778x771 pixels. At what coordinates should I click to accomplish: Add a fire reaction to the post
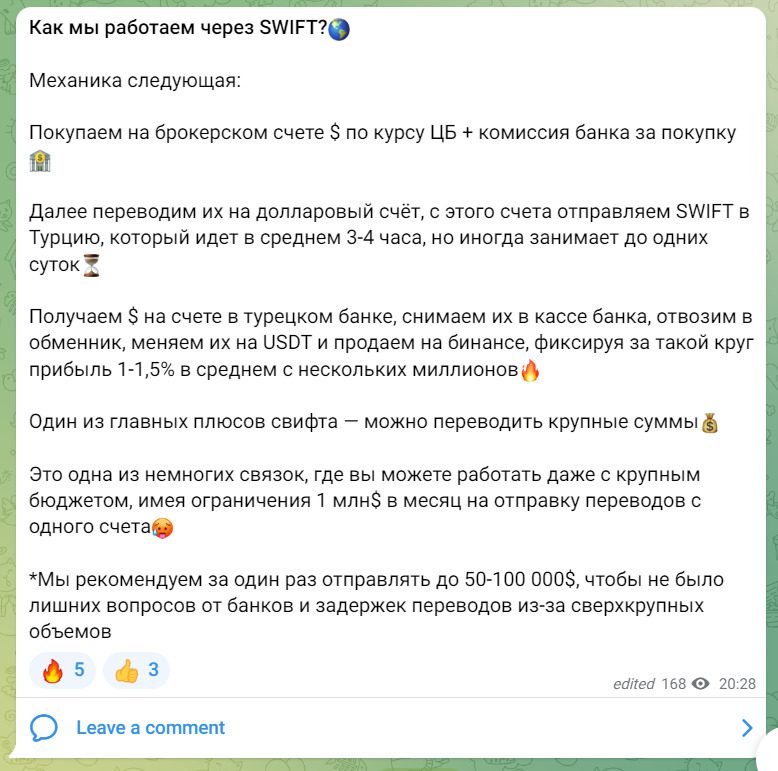(62, 671)
